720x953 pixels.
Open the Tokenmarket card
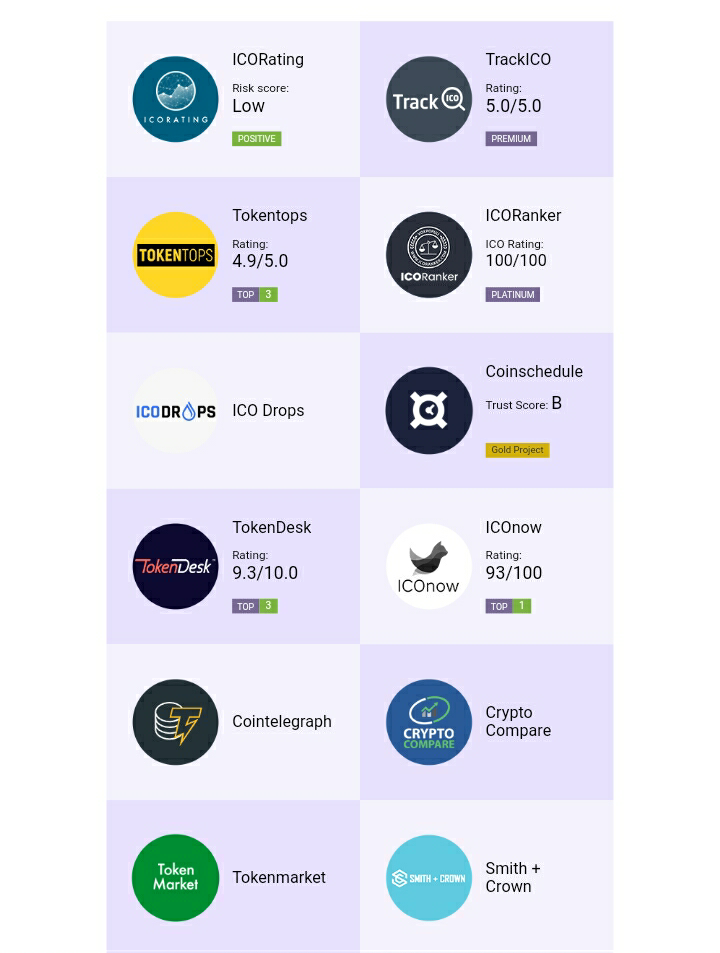(233, 877)
